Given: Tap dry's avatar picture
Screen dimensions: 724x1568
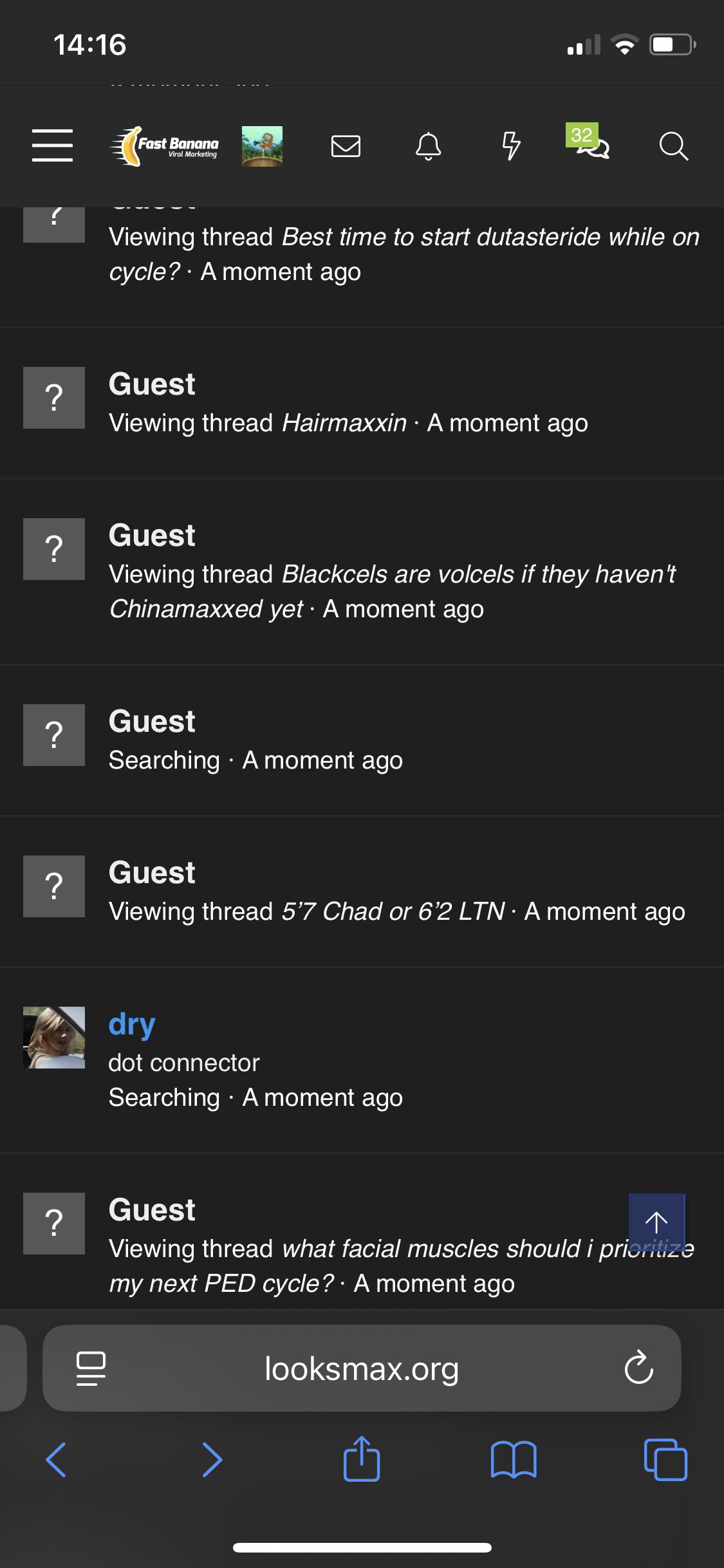Looking at the screenshot, I should point(54,1038).
